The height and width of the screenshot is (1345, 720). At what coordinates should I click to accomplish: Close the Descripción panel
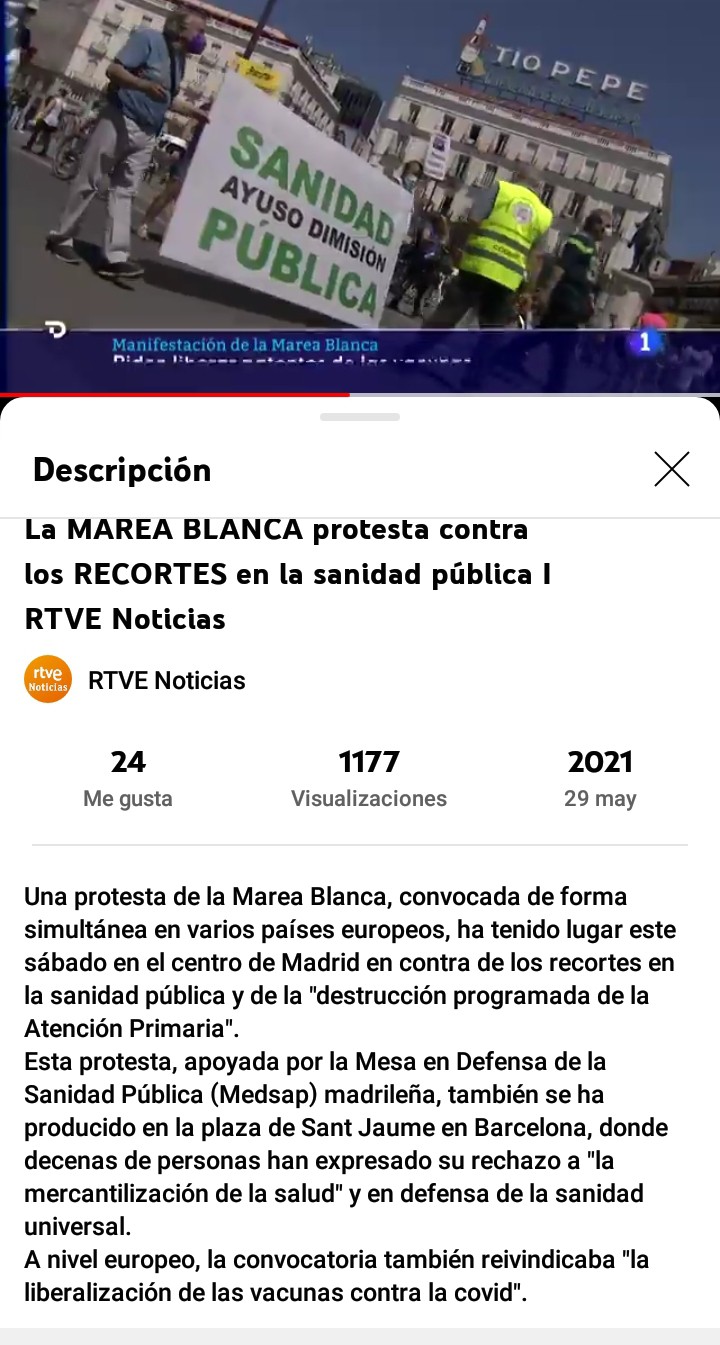pos(672,469)
